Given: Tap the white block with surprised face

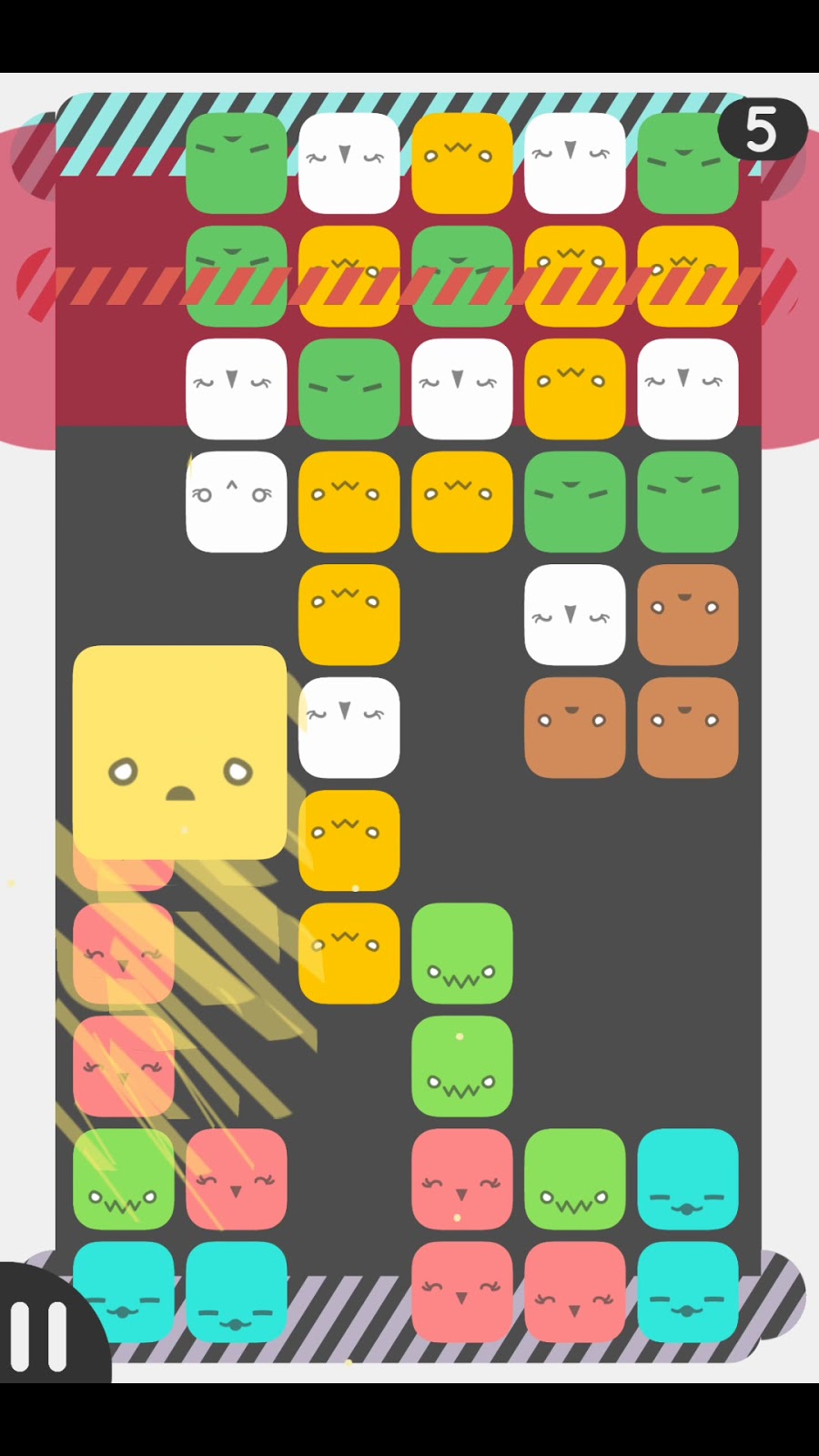Looking at the screenshot, I should pos(236,501).
